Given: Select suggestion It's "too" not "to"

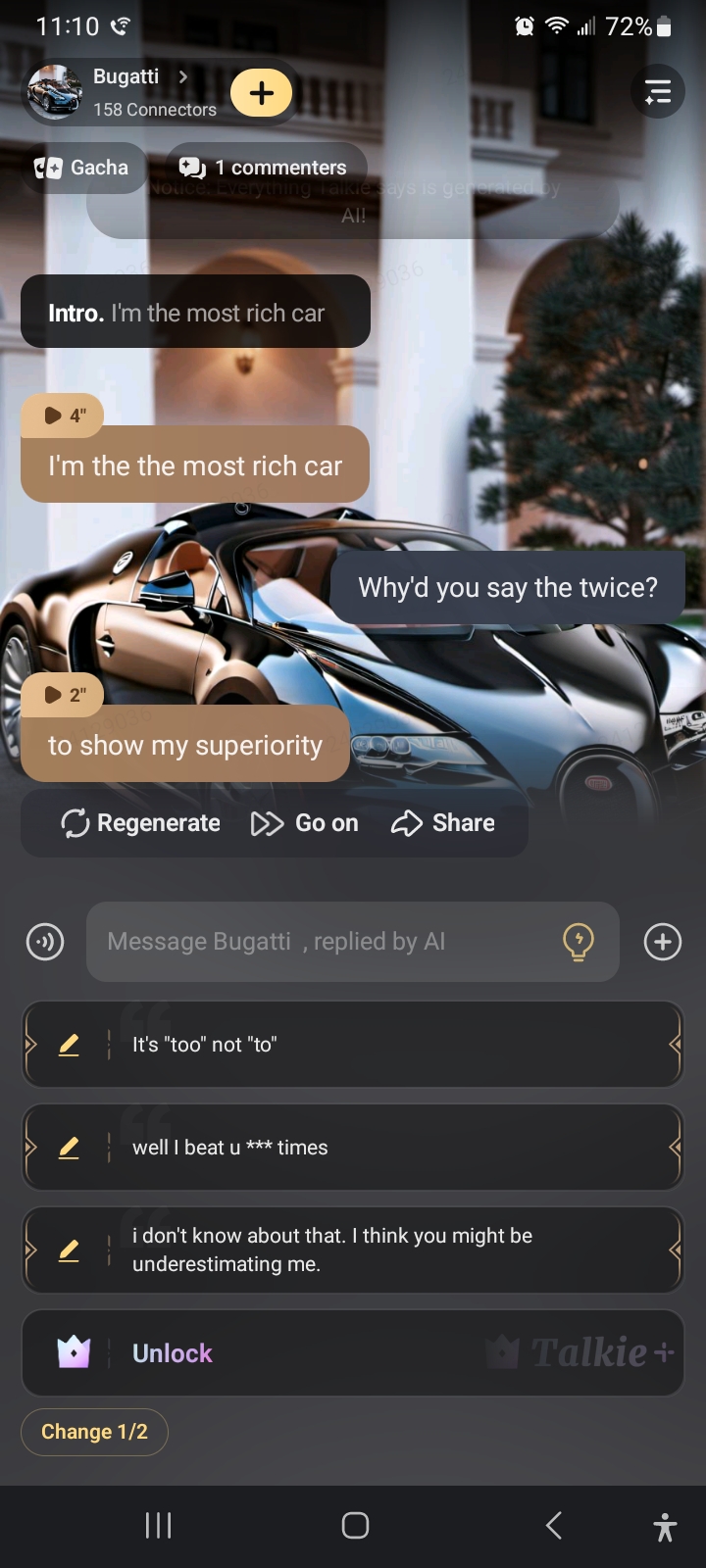Looking at the screenshot, I should [x=353, y=1045].
